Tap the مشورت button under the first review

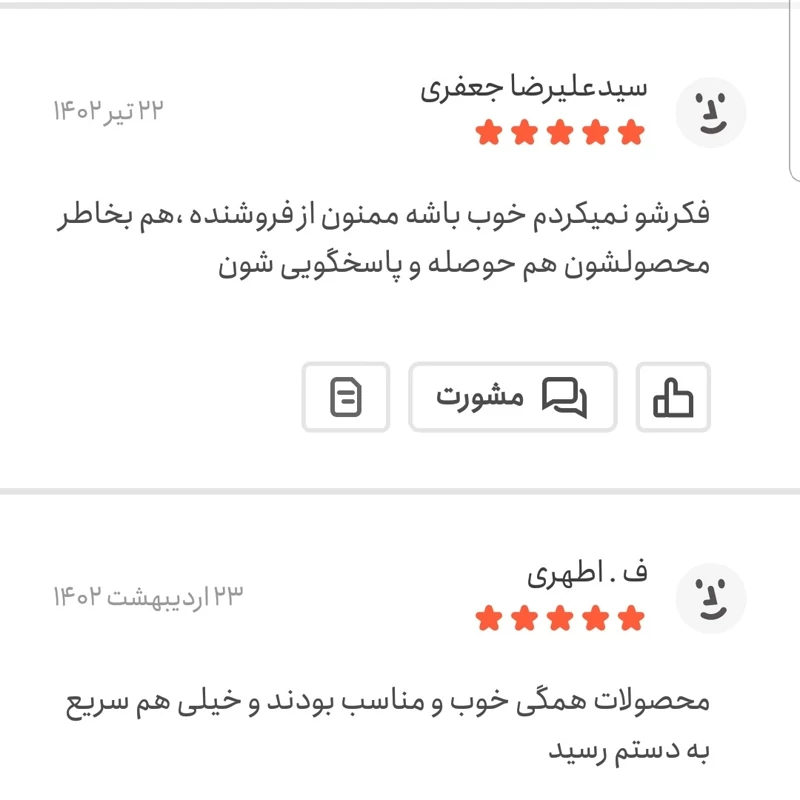(x=512, y=397)
